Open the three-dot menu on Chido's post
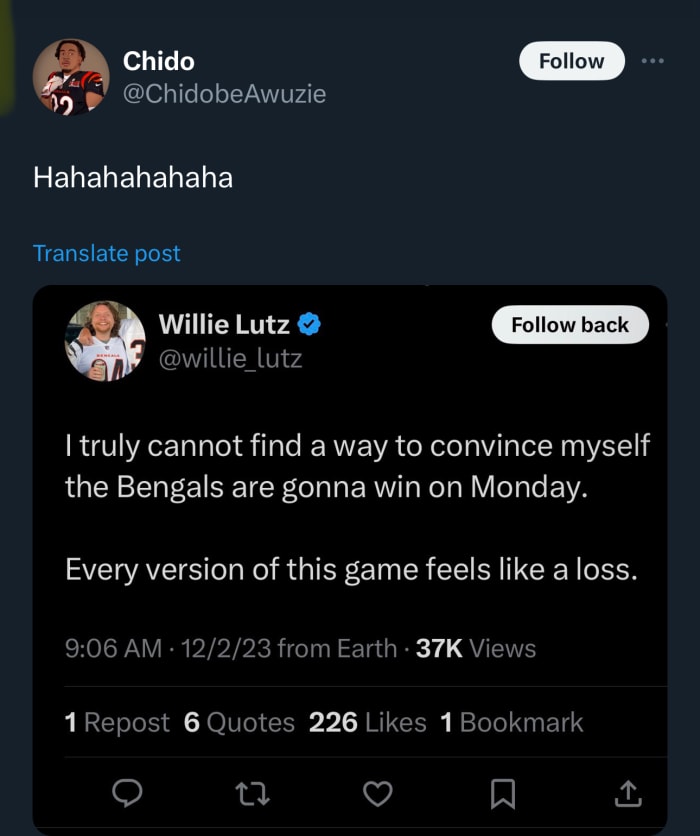 652,61
